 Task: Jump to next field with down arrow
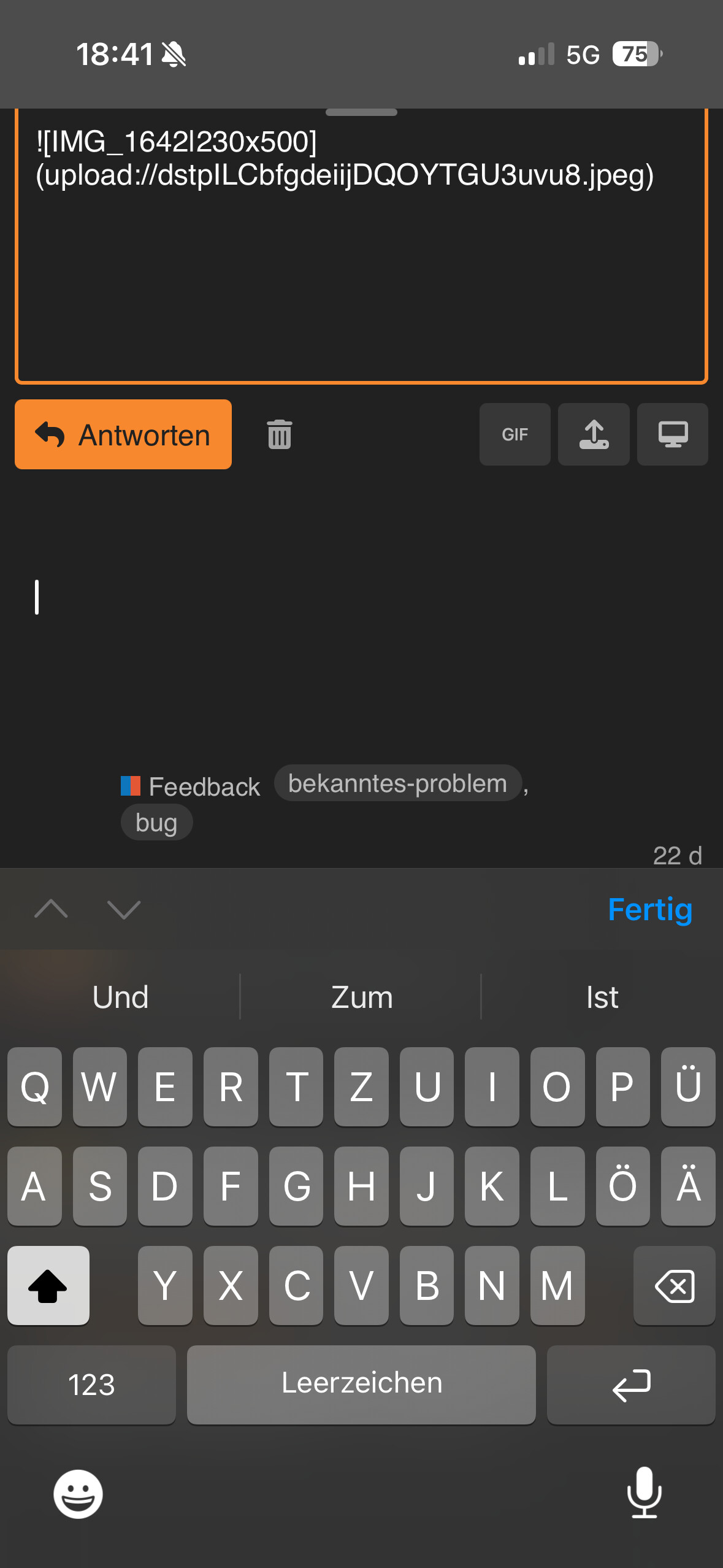124,909
